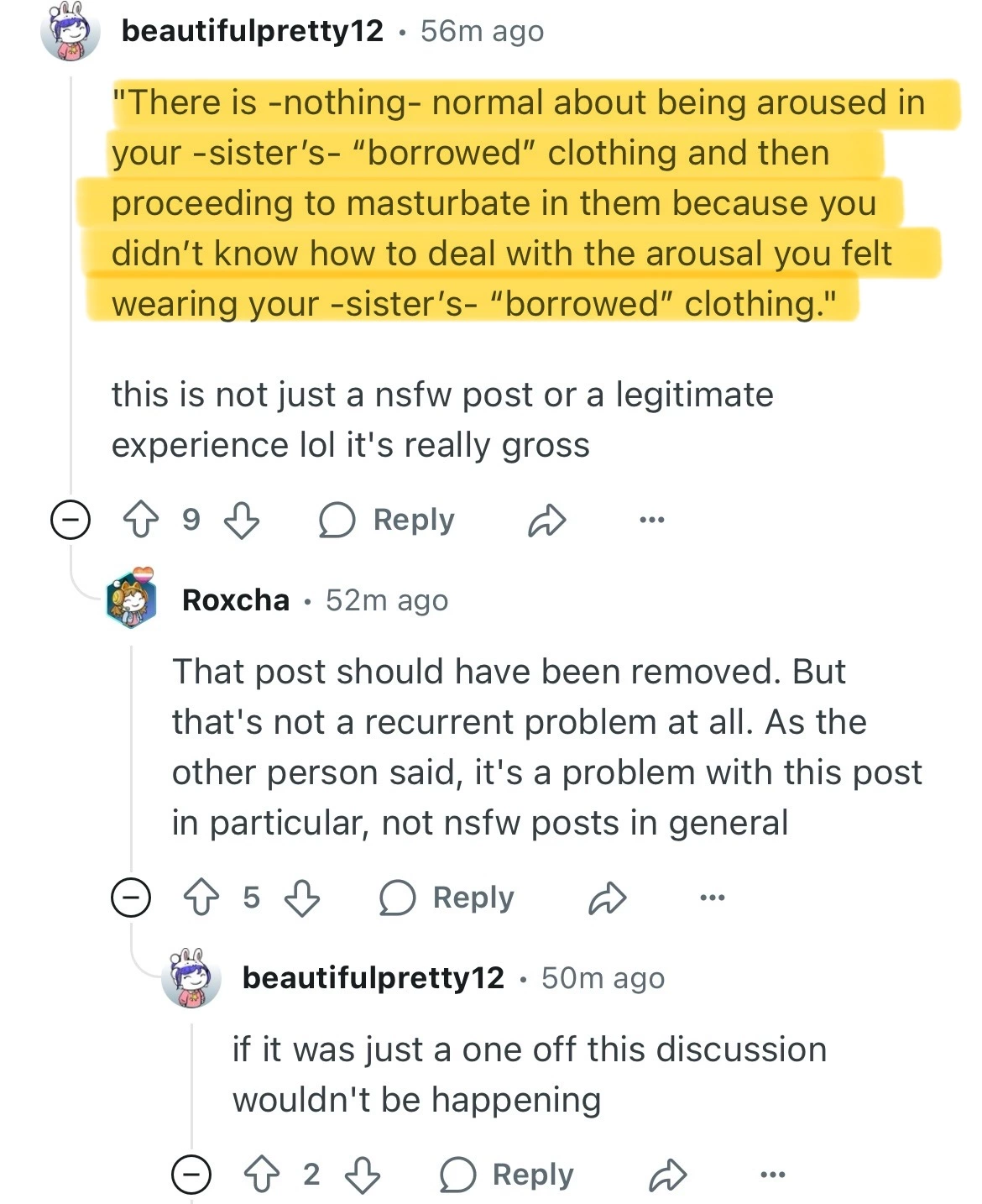Collapse beautifulpretty12's 56m ago comment thread
982x1204 pixels.
pyautogui.click(x=71, y=520)
